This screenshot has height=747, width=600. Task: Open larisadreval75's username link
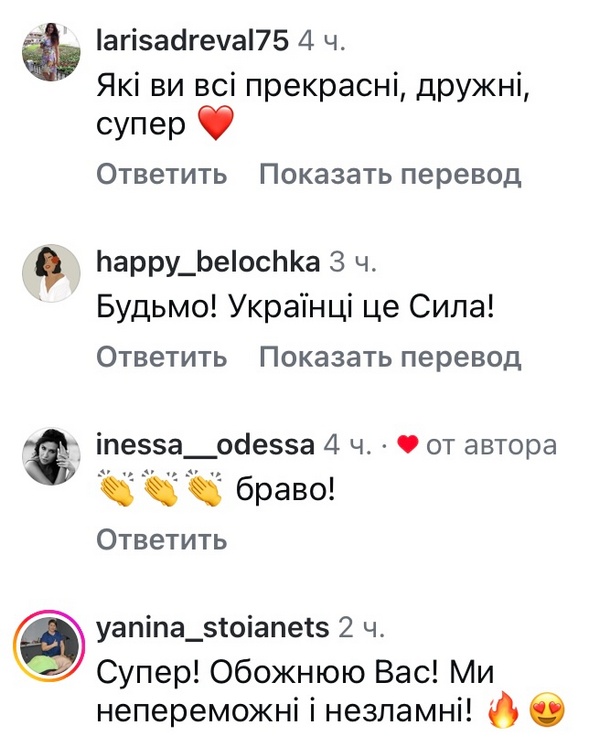192,41
